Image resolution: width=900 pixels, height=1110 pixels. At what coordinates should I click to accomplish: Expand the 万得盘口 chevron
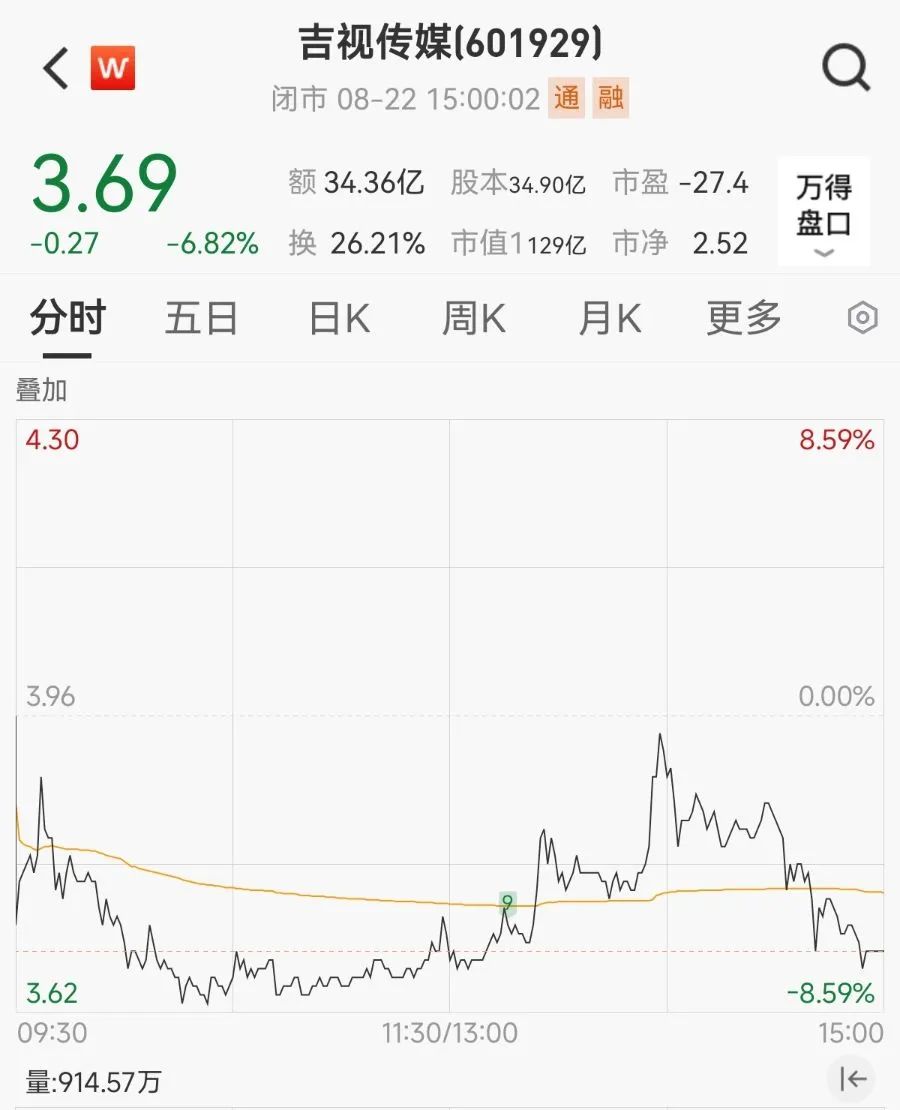pos(822,254)
